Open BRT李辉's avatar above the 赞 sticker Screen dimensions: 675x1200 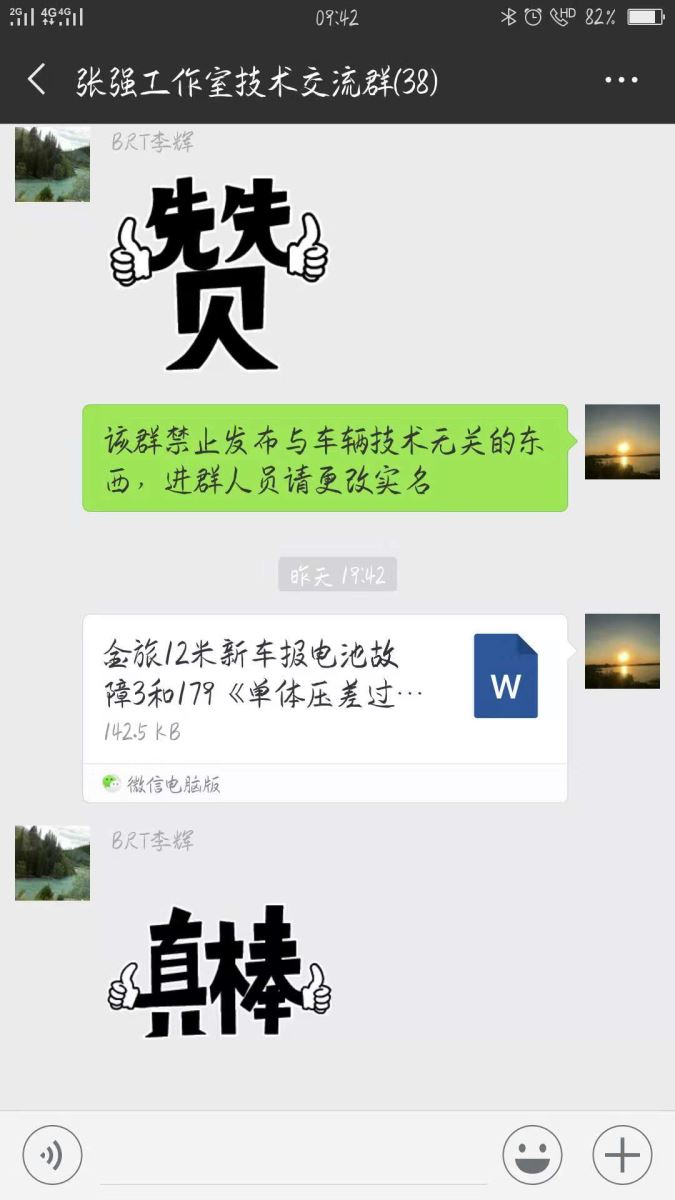(x=52, y=165)
